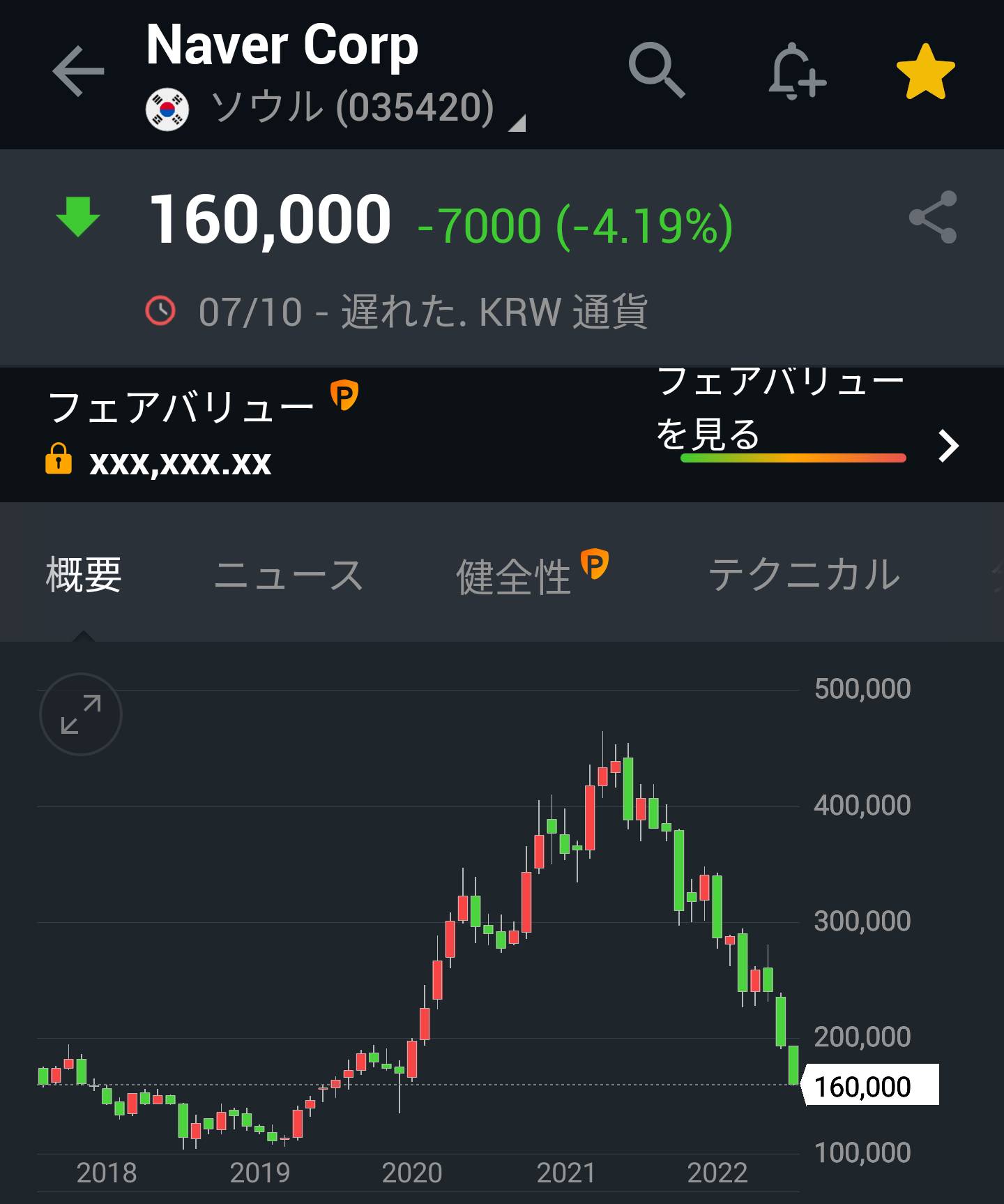
Task: Toggle the yellow watchlist star
Action: [x=925, y=72]
